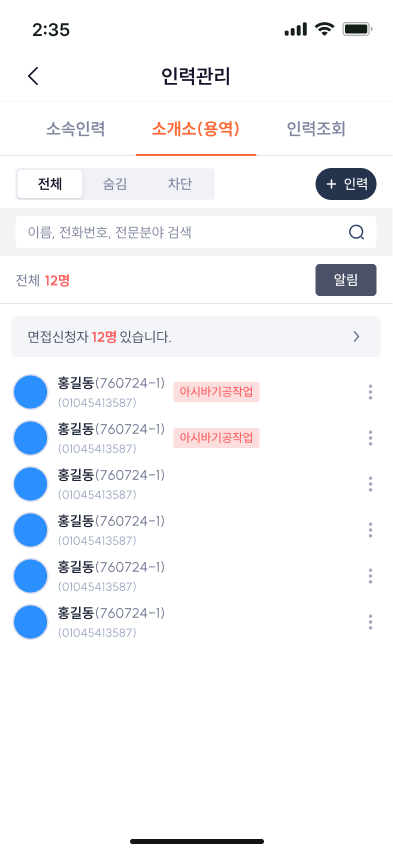393x852 pixels.
Task: Select the 숨김 filter segment
Action: tap(115, 184)
